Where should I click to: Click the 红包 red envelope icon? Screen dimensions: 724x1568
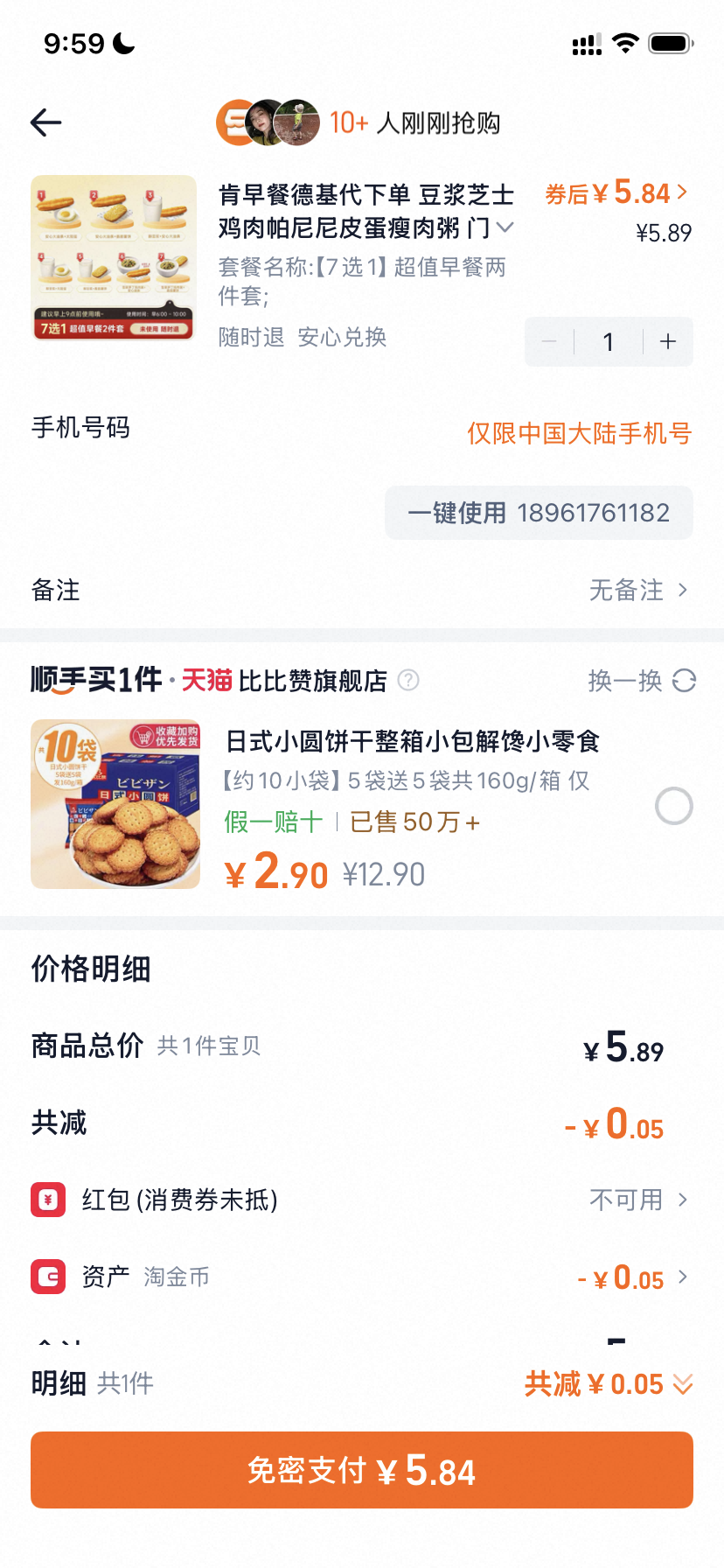49,1200
